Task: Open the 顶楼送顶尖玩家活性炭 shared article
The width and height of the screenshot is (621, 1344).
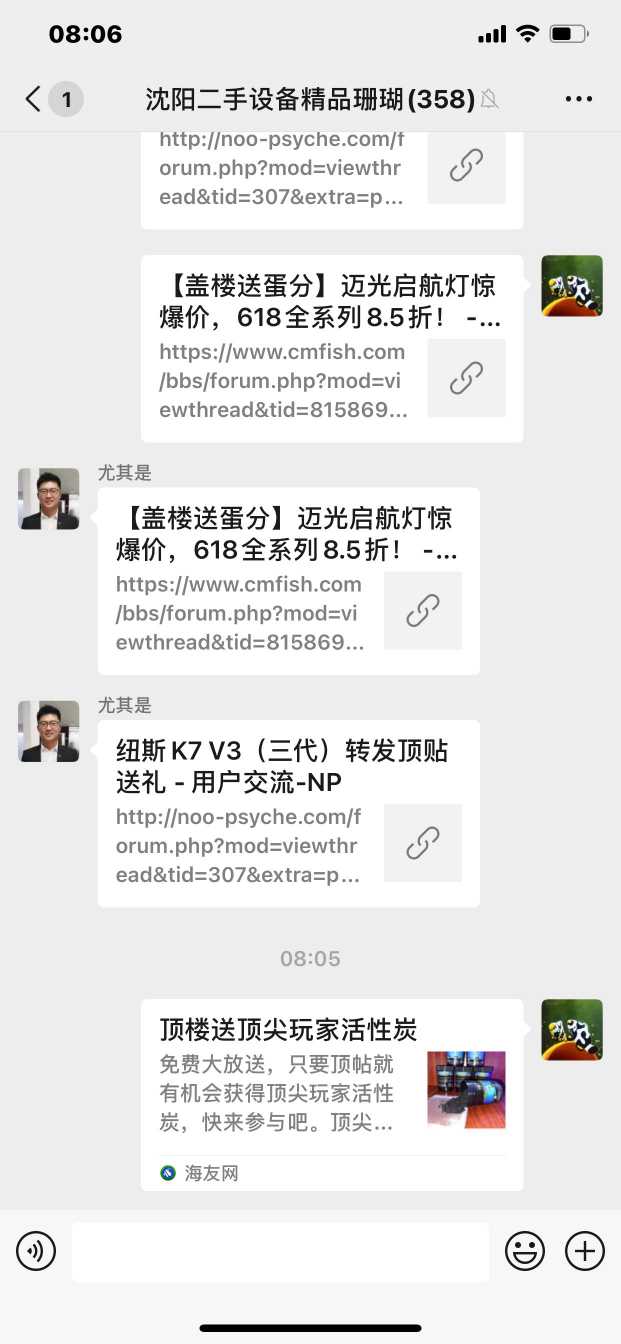Action: (x=331, y=1093)
